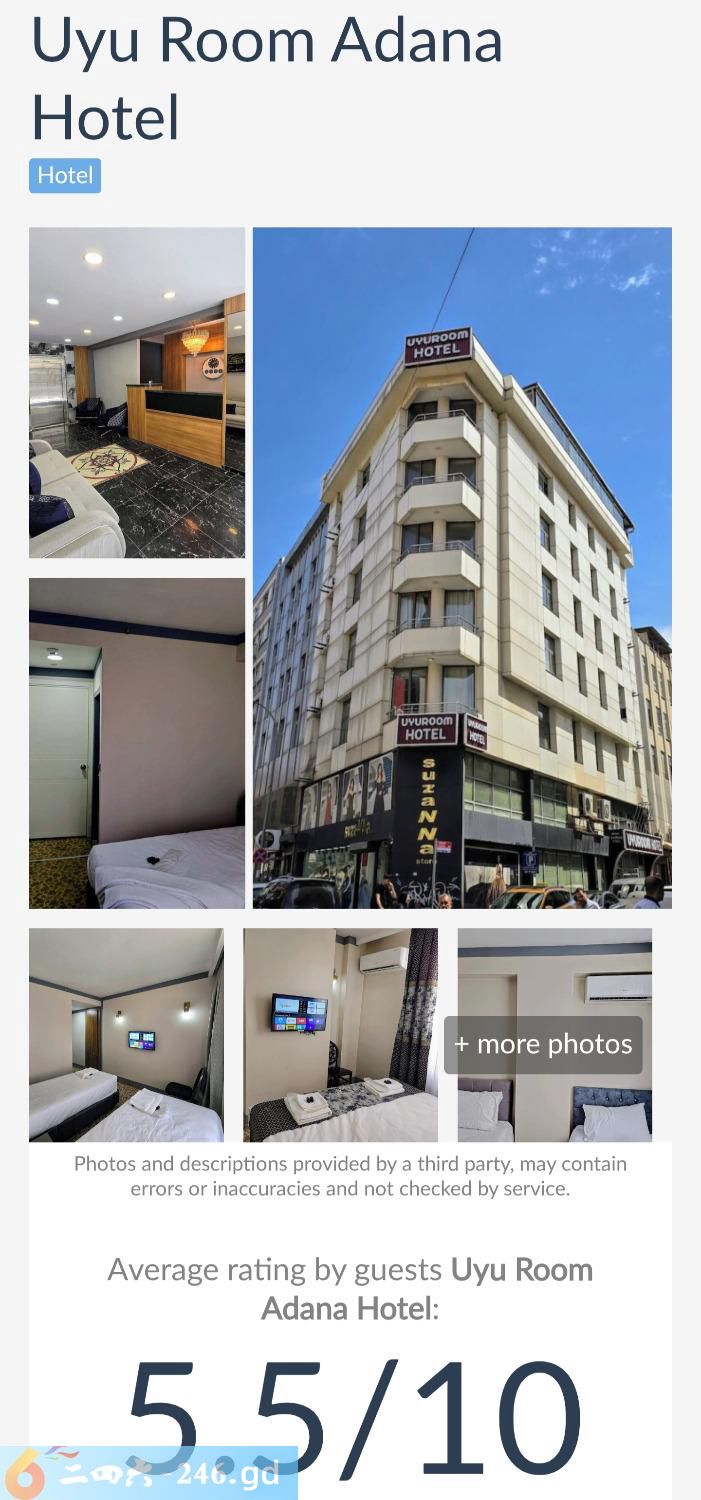701x1500 pixels.
Task: Open the hotel lobby reception photo
Action: click(137, 392)
